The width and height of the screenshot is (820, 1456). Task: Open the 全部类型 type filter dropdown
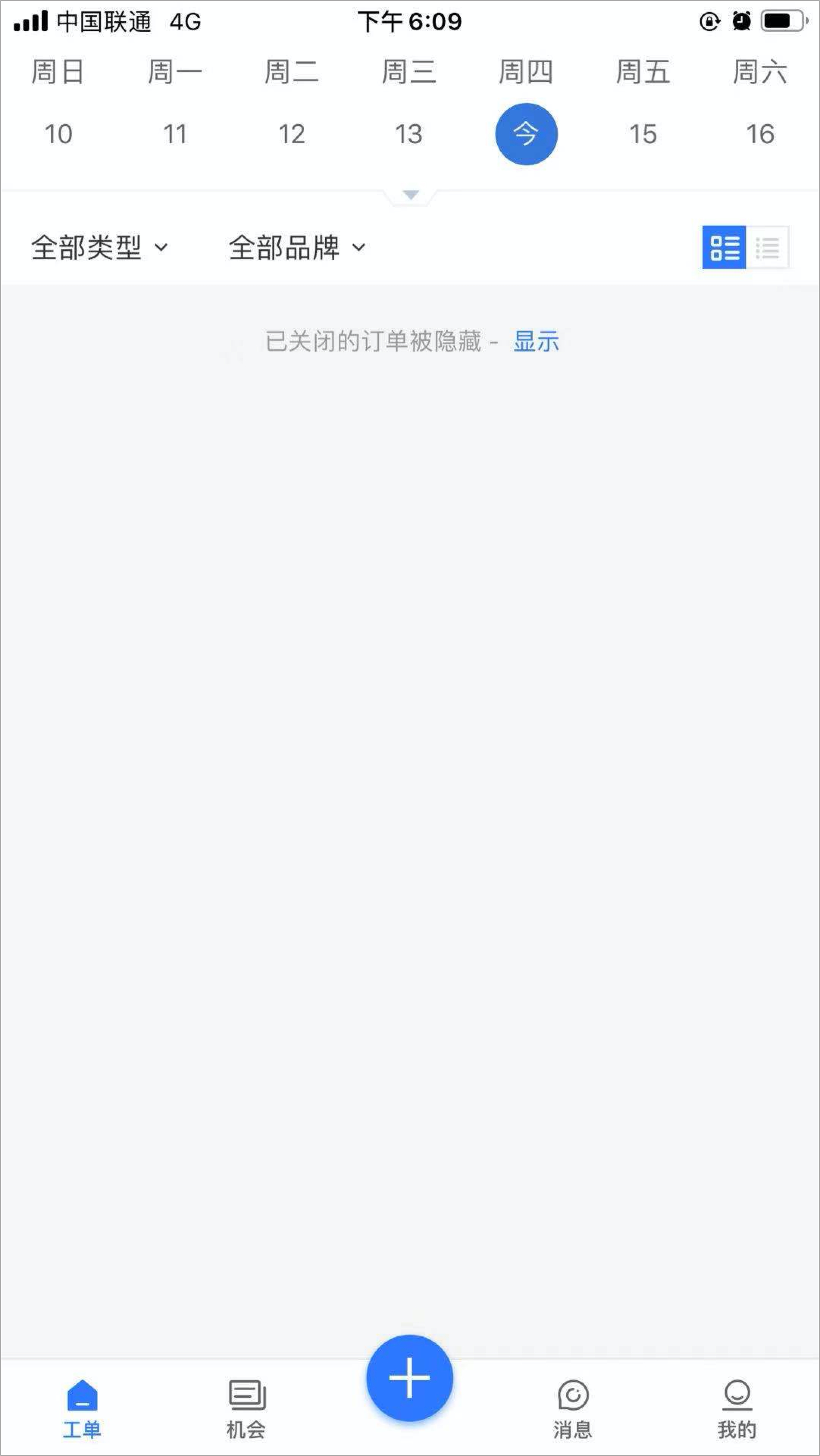pyautogui.click(x=100, y=248)
